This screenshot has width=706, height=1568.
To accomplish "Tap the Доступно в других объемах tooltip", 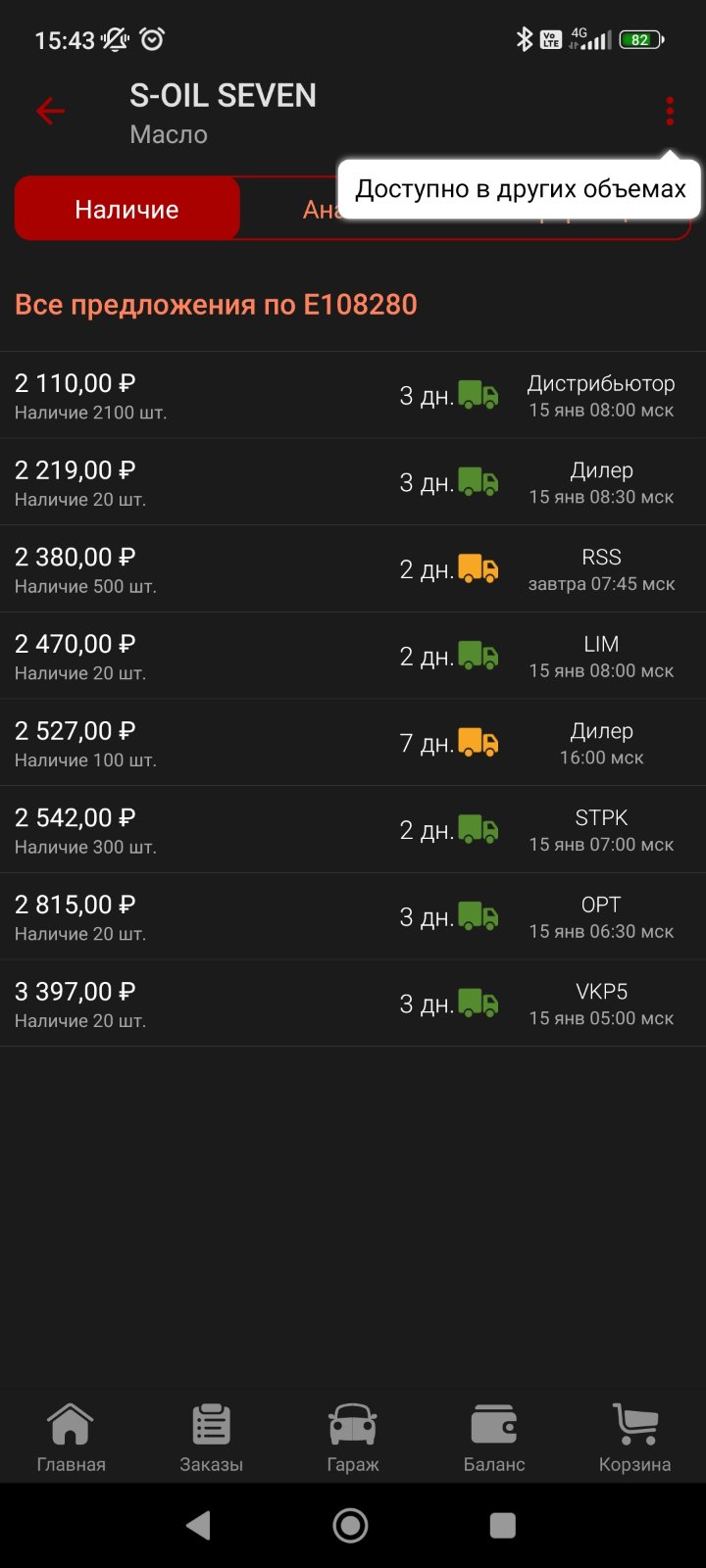I will coord(520,189).
